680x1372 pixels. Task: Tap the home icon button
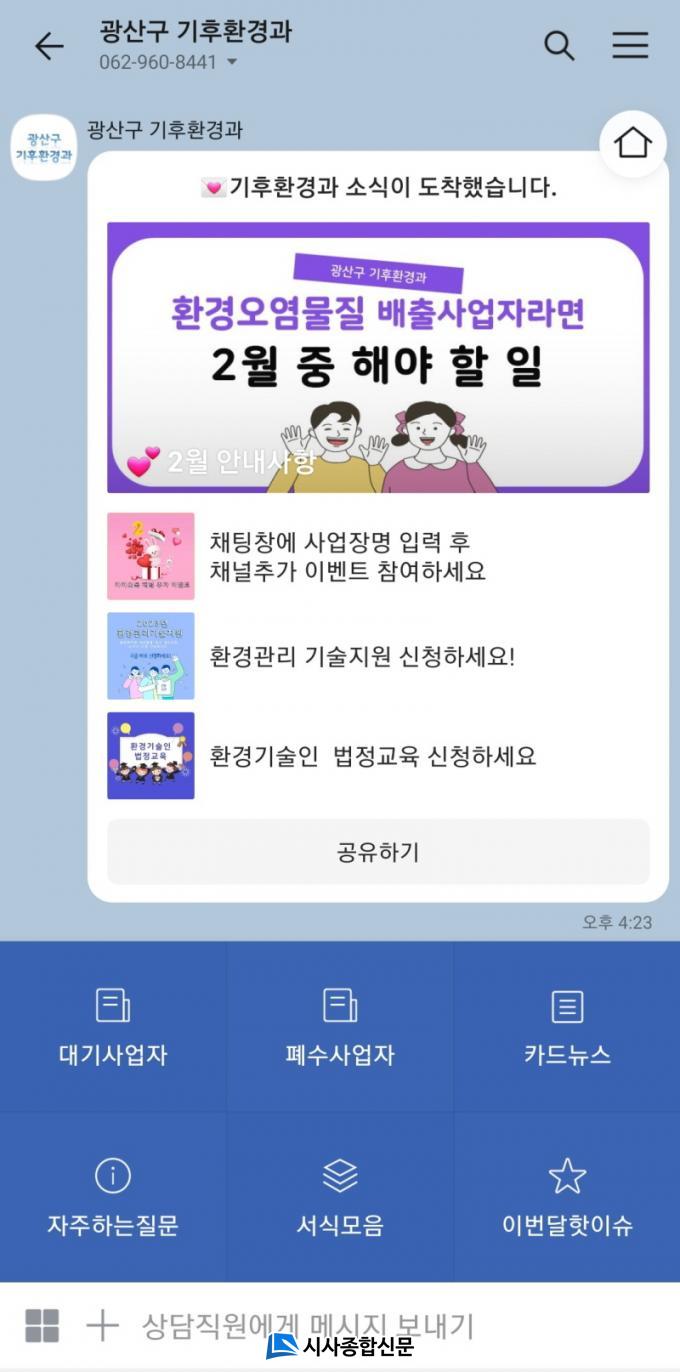pos(633,144)
